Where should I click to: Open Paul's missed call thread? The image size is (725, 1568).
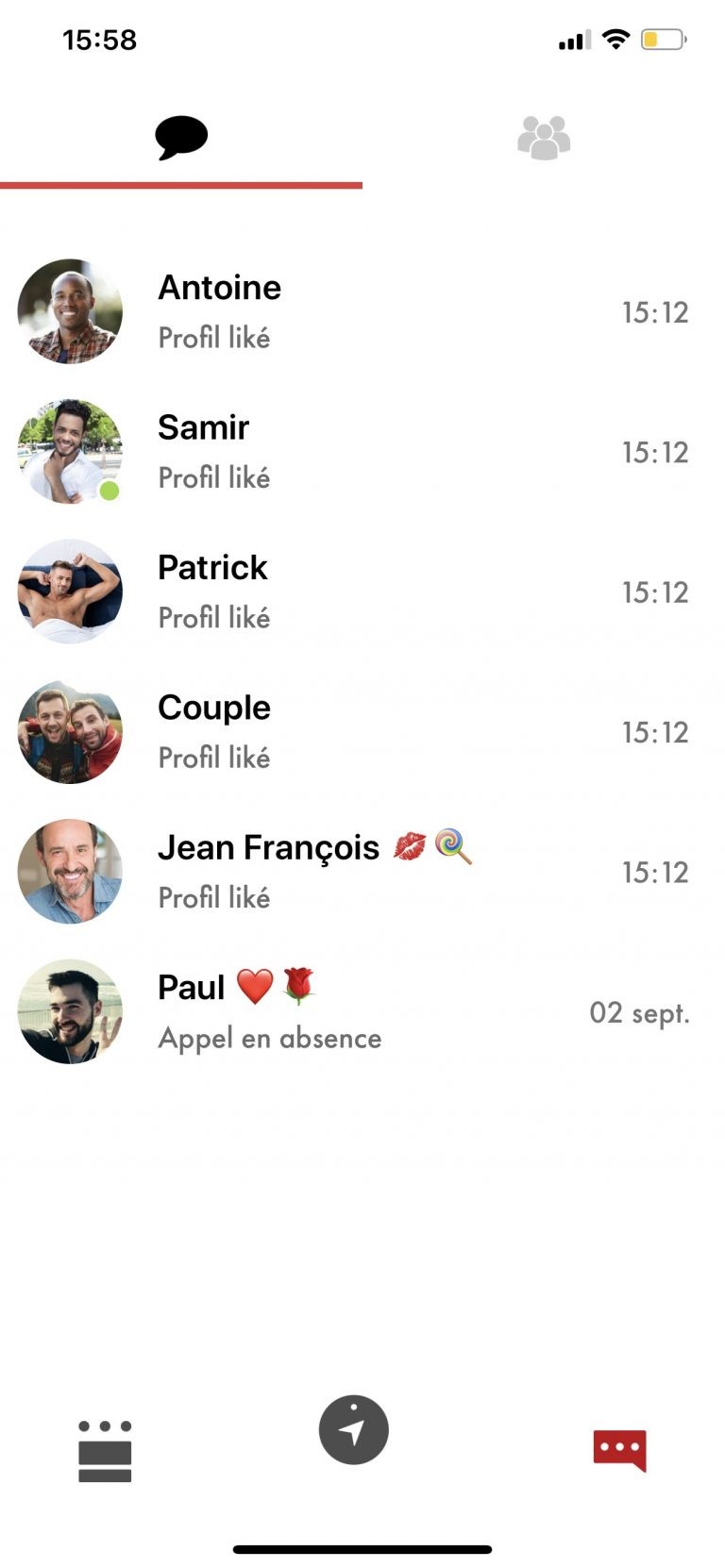362,1011
